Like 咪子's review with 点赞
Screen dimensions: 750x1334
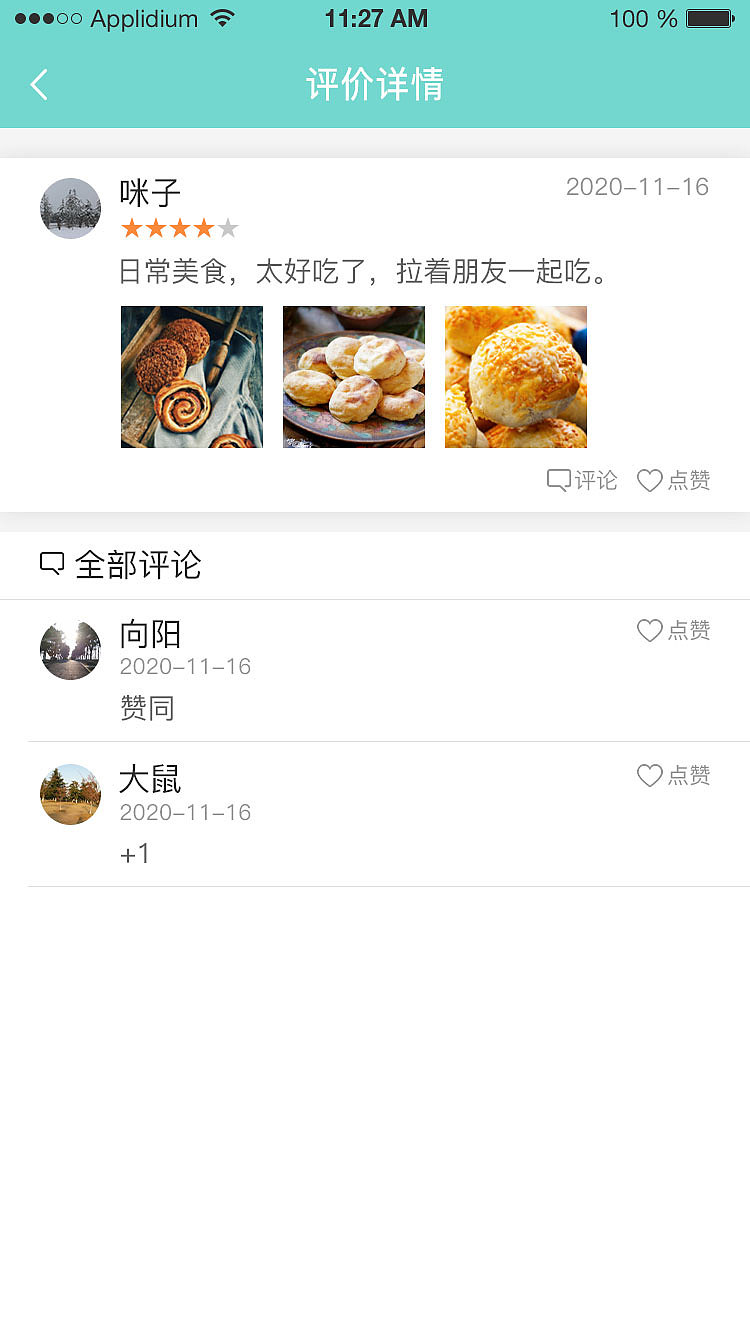[674, 480]
